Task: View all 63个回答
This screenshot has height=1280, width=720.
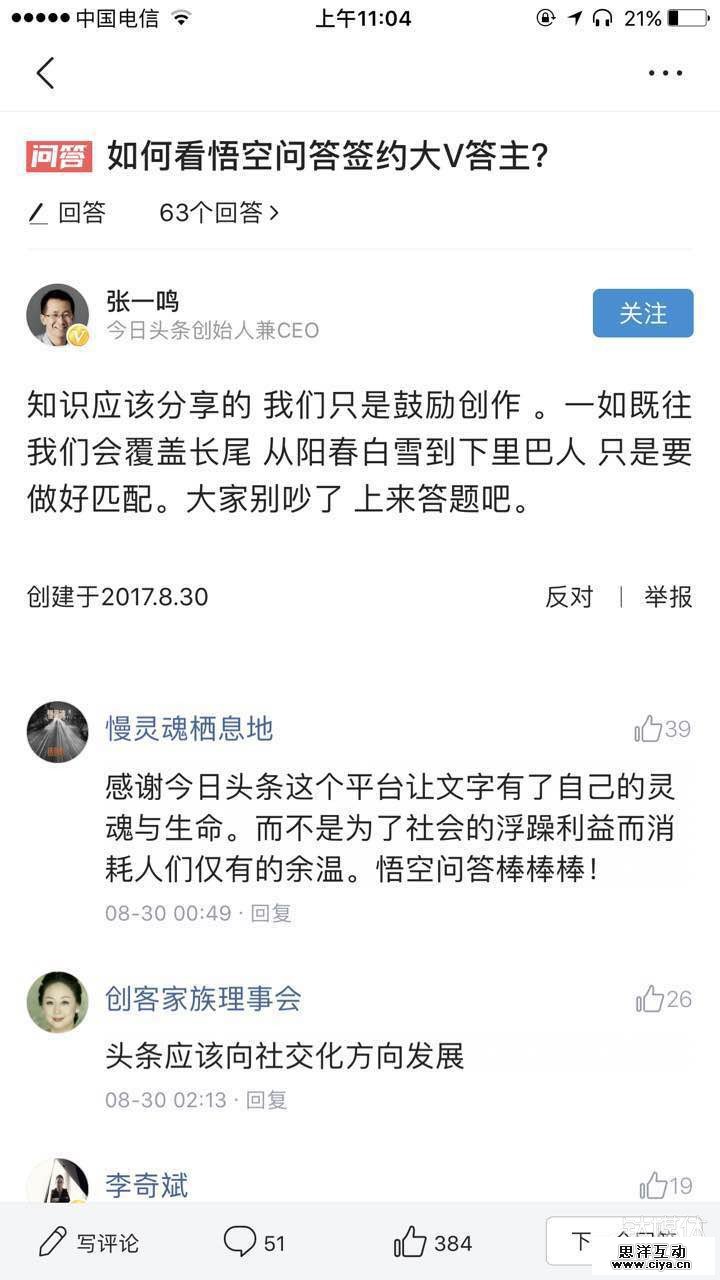Action: pyautogui.click(x=218, y=212)
